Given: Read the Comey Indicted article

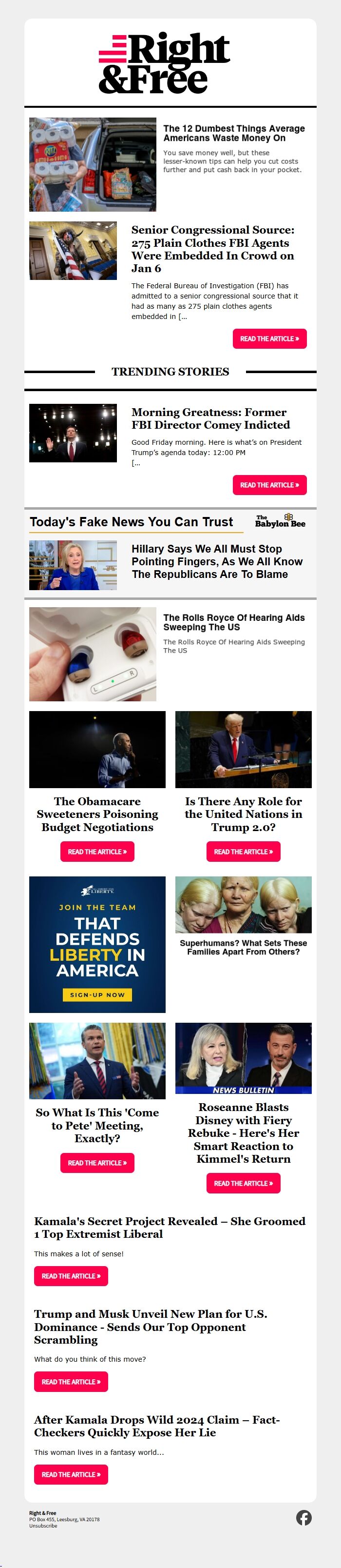Looking at the screenshot, I should tap(269, 484).
